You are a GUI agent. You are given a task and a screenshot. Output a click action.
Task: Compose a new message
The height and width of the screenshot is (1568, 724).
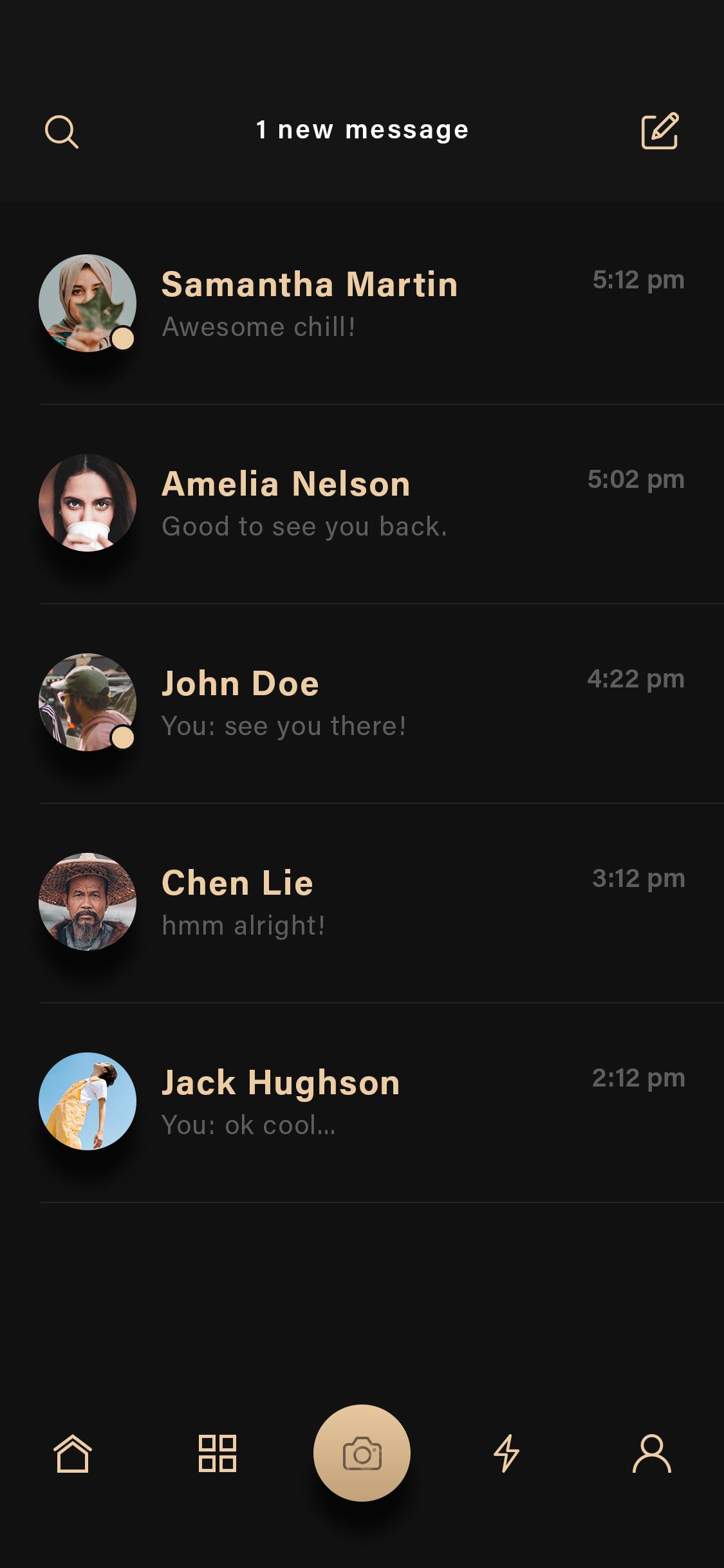[x=660, y=131]
